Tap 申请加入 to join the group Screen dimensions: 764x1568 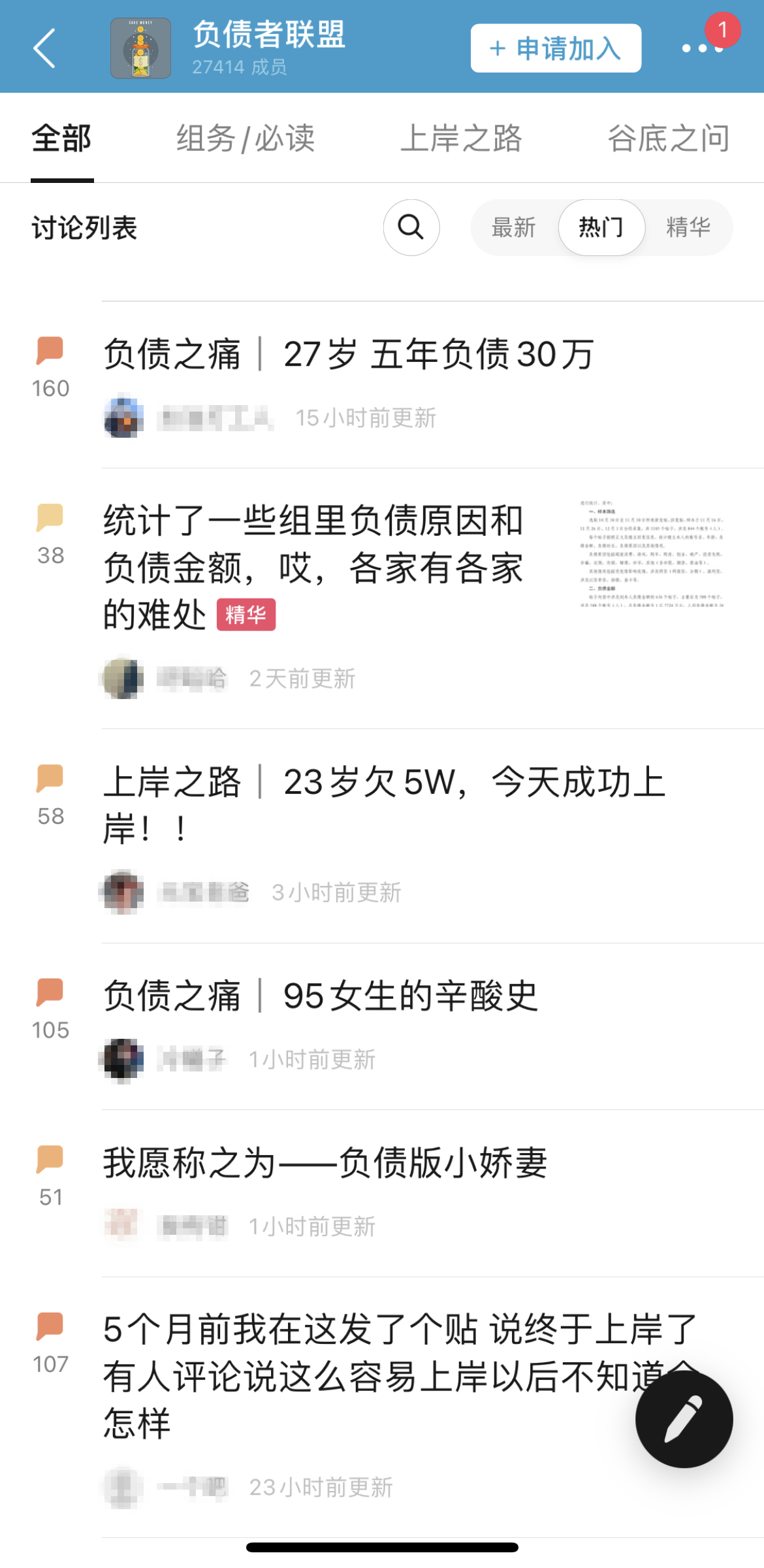(556, 48)
